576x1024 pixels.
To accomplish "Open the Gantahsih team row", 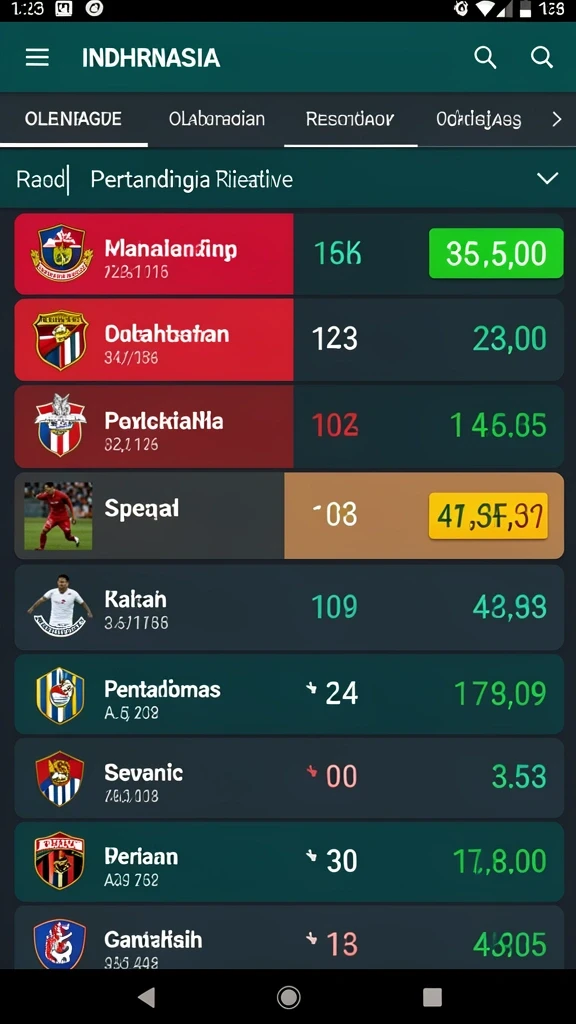I will click(289, 937).
